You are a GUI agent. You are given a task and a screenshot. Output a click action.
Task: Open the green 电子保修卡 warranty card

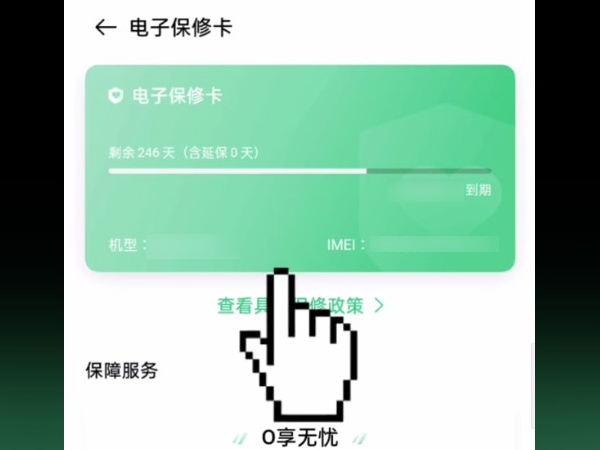pyautogui.click(x=300, y=168)
